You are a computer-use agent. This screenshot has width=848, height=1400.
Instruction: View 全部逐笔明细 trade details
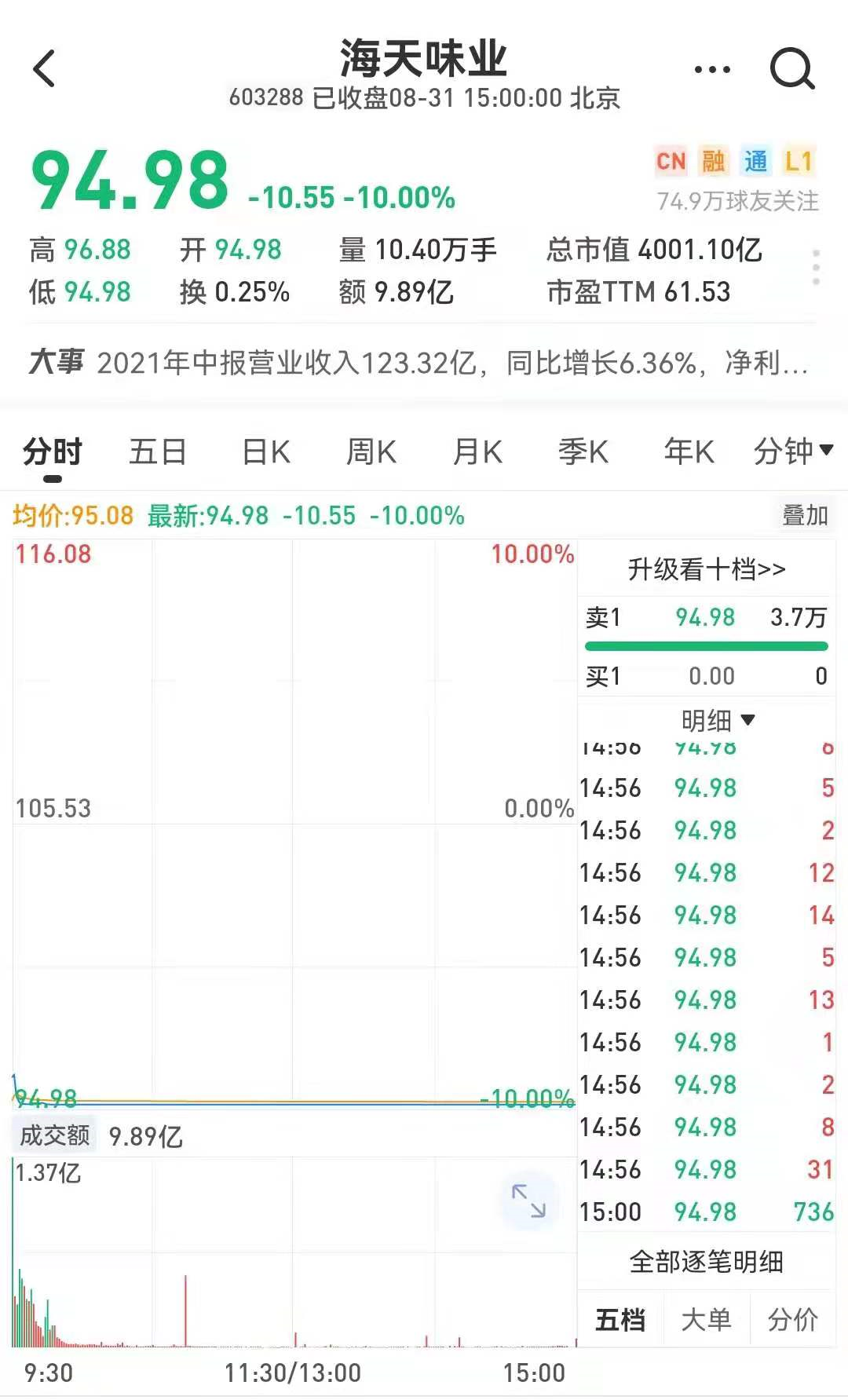[x=706, y=1262]
